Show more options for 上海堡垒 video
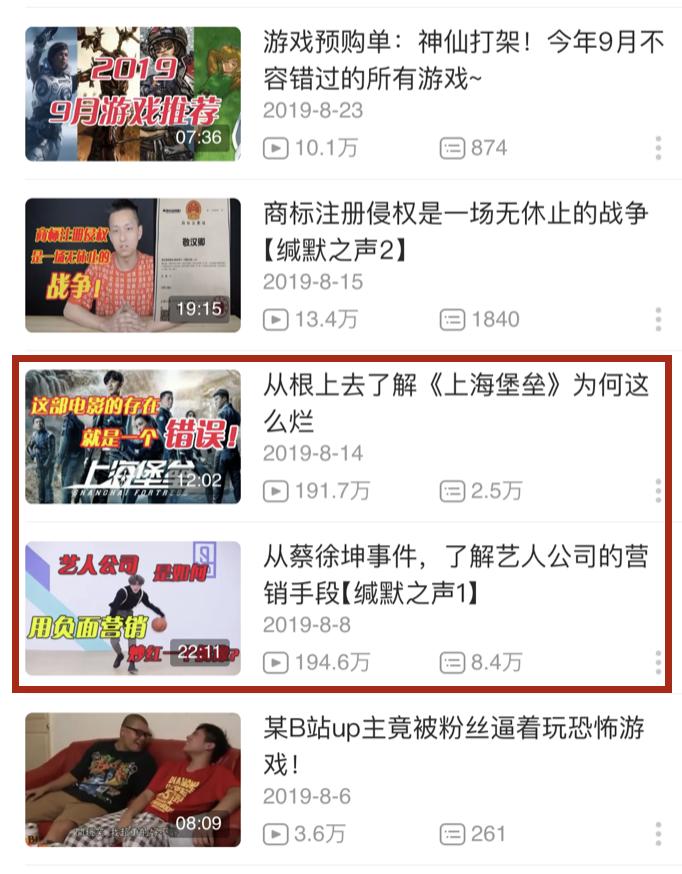 (x=657, y=491)
